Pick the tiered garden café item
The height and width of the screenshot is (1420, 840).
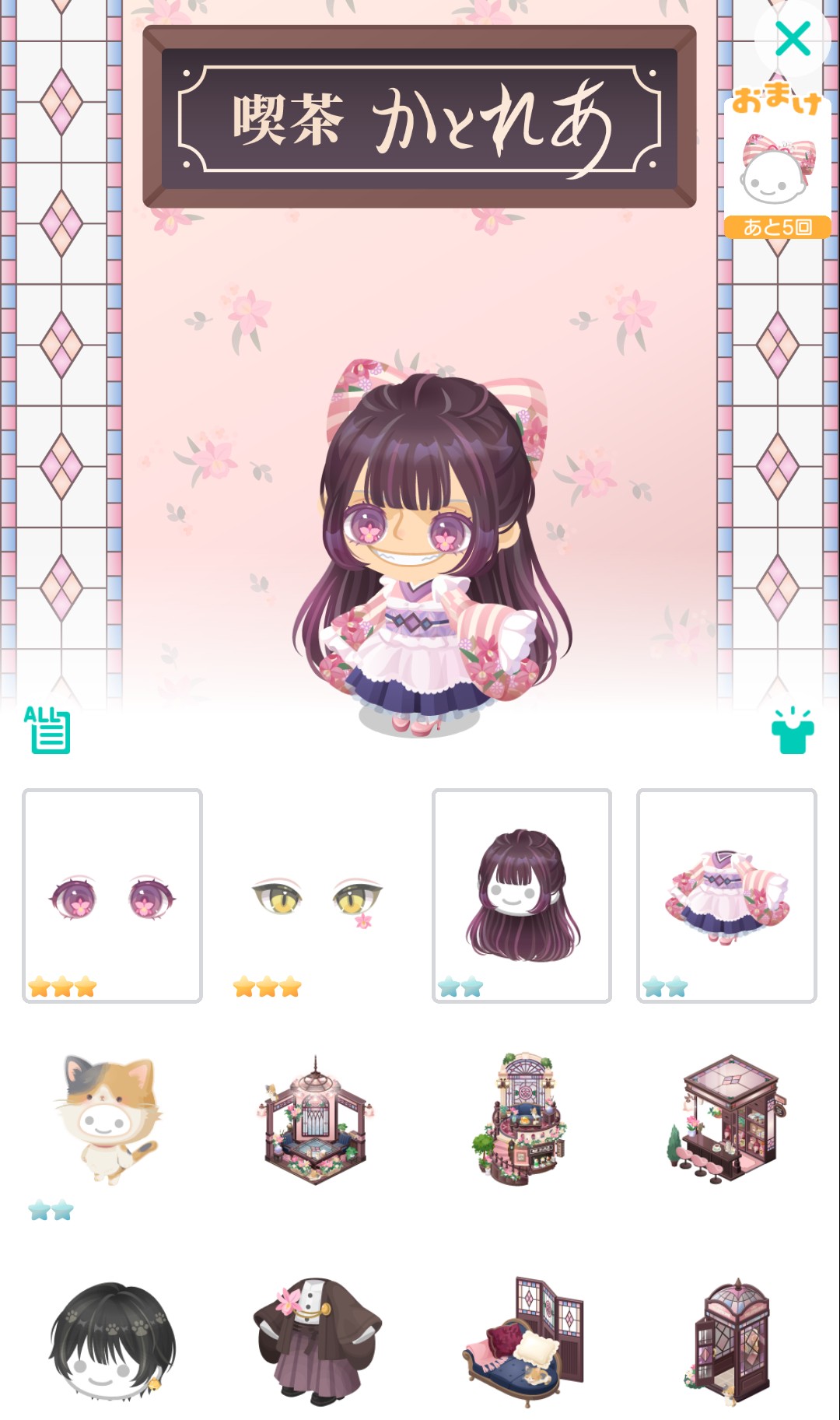tap(522, 1120)
